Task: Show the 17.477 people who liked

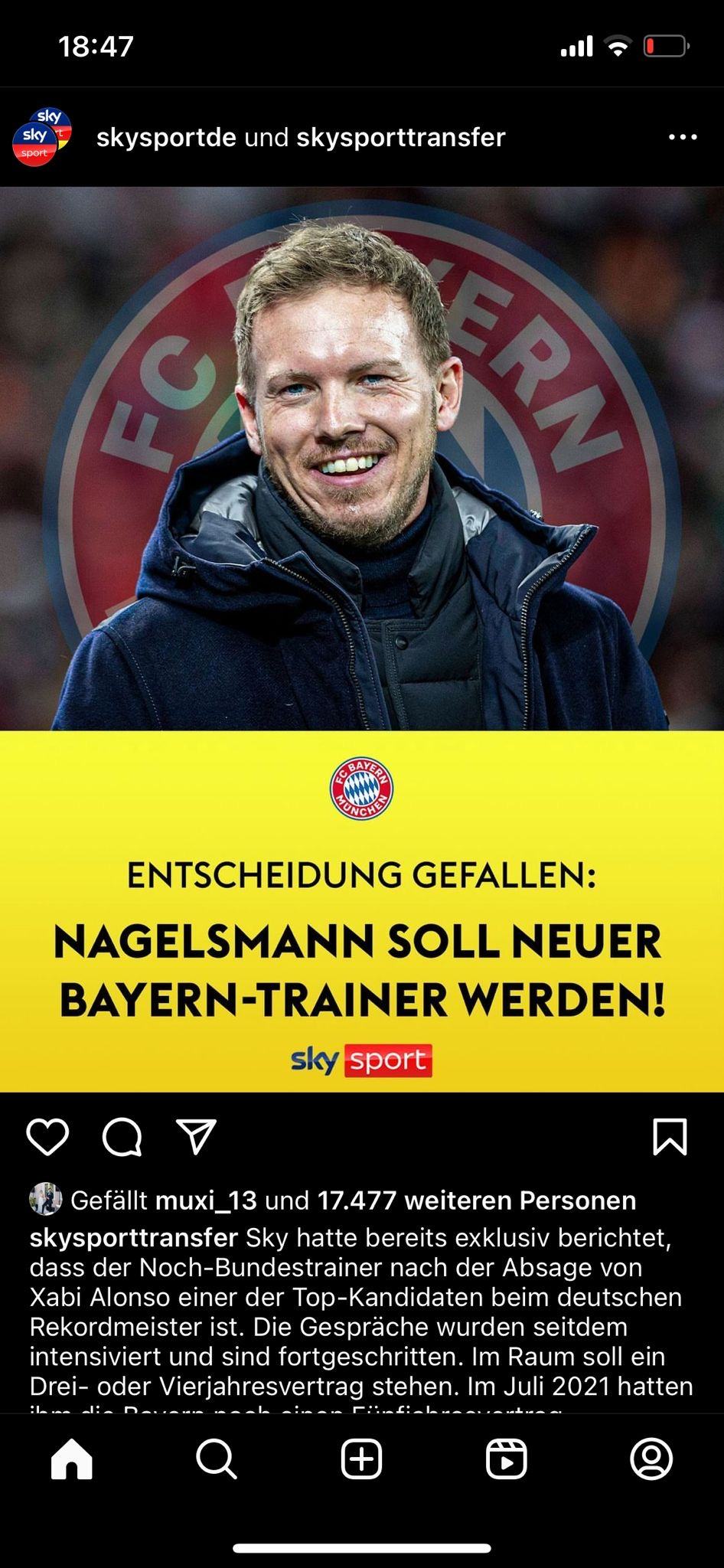Action: pyautogui.click(x=476, y=1200)
